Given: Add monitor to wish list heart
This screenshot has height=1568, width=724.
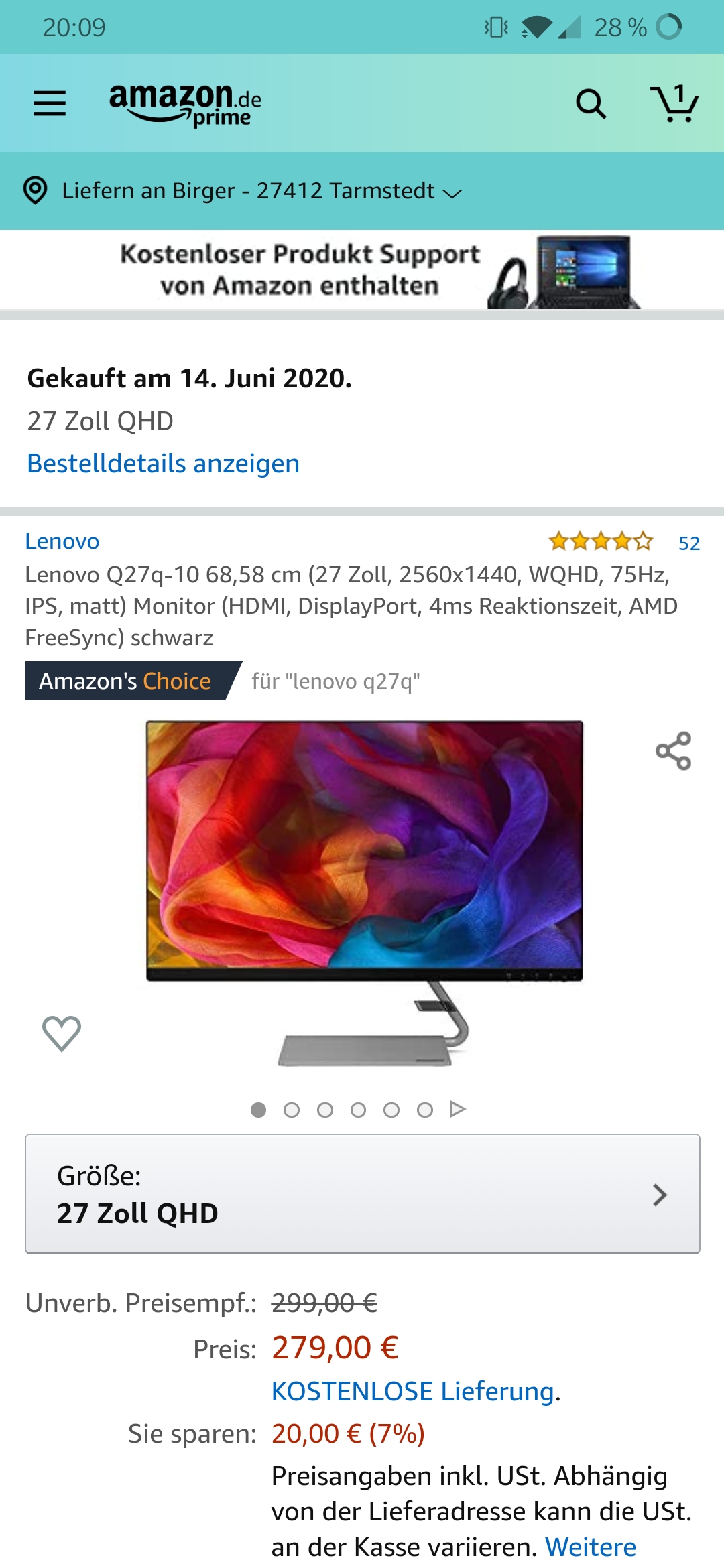Looking at the screenshot, I should pos(62,1033).
